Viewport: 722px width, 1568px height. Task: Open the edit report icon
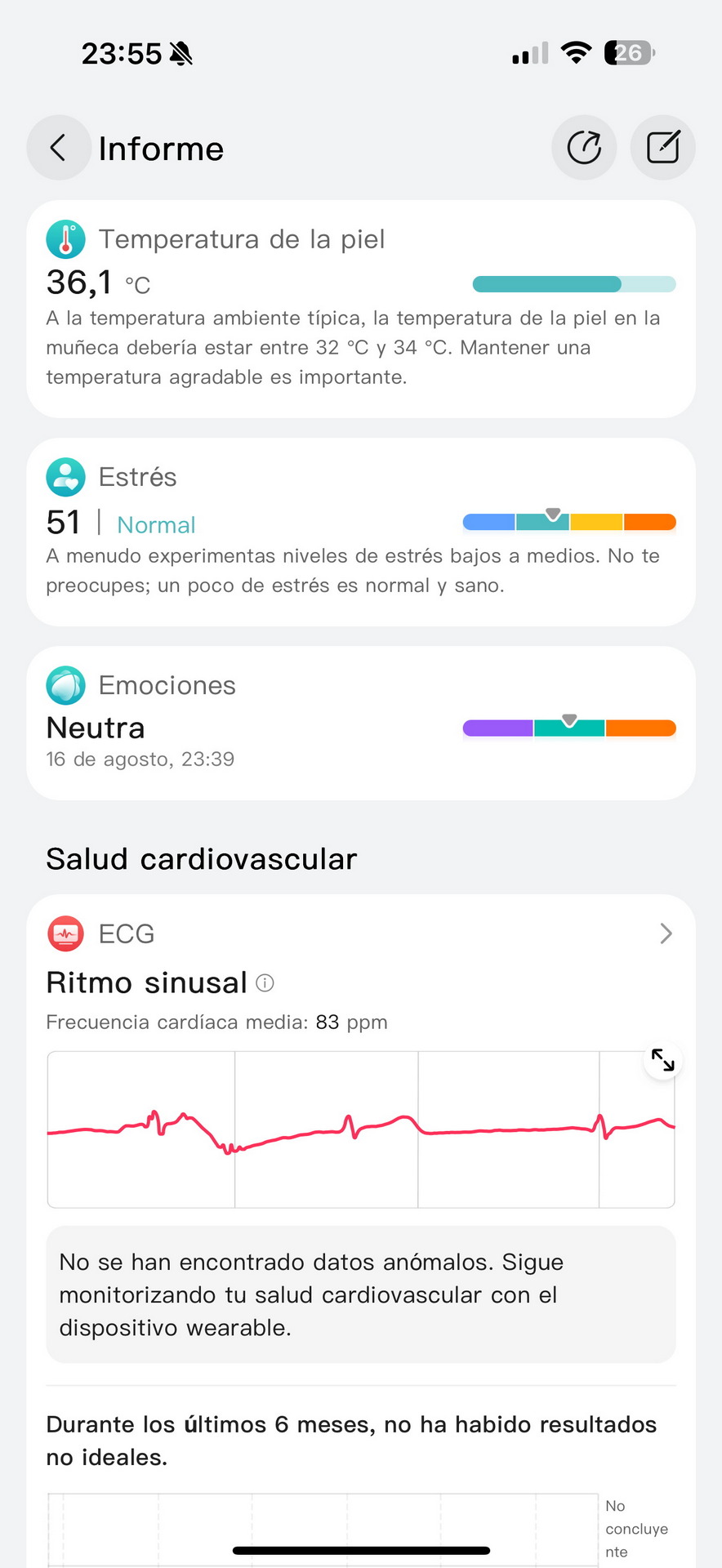pos(662,148)
